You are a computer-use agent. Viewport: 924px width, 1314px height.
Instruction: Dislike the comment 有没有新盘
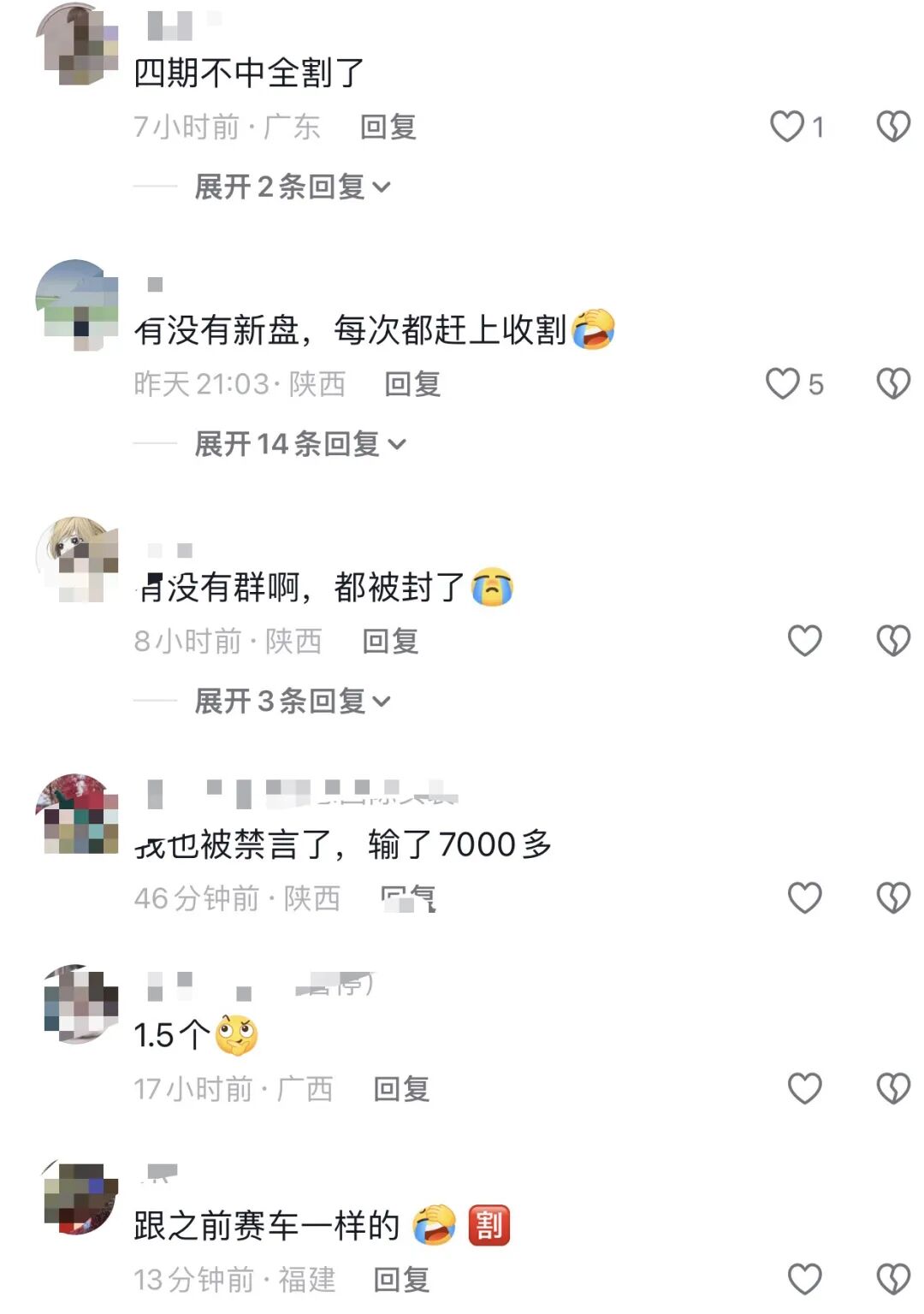coord(893,383)
